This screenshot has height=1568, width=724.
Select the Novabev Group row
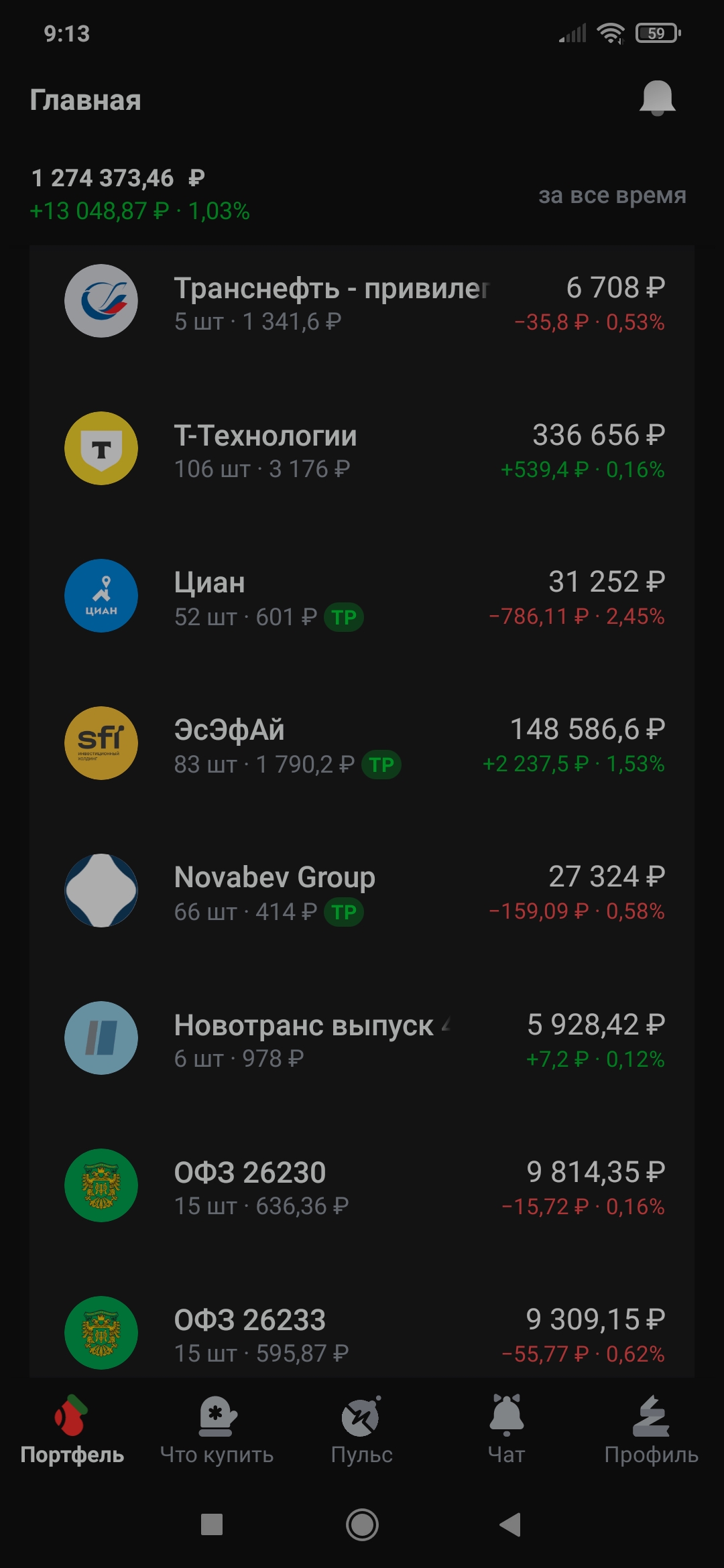point(362,893)
